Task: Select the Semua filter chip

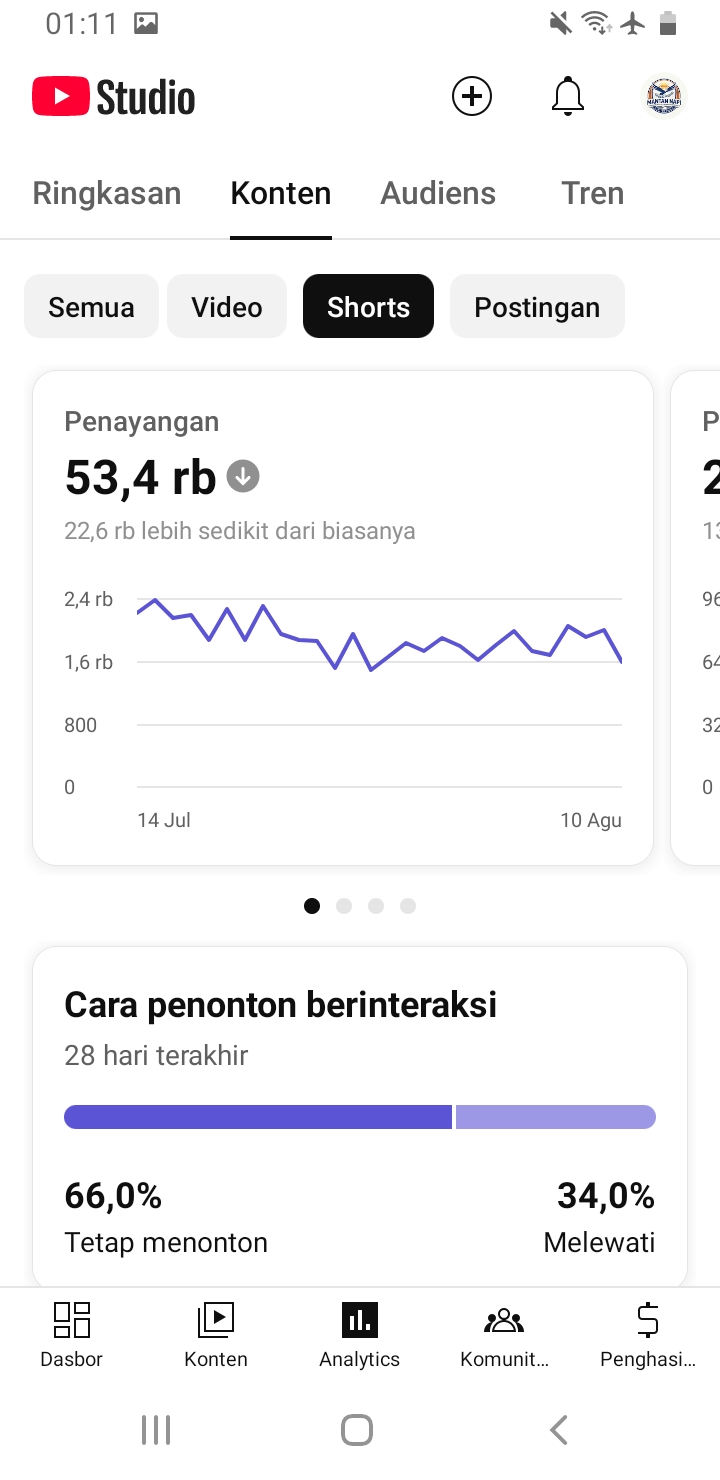Action: click(x=91, y=306)
